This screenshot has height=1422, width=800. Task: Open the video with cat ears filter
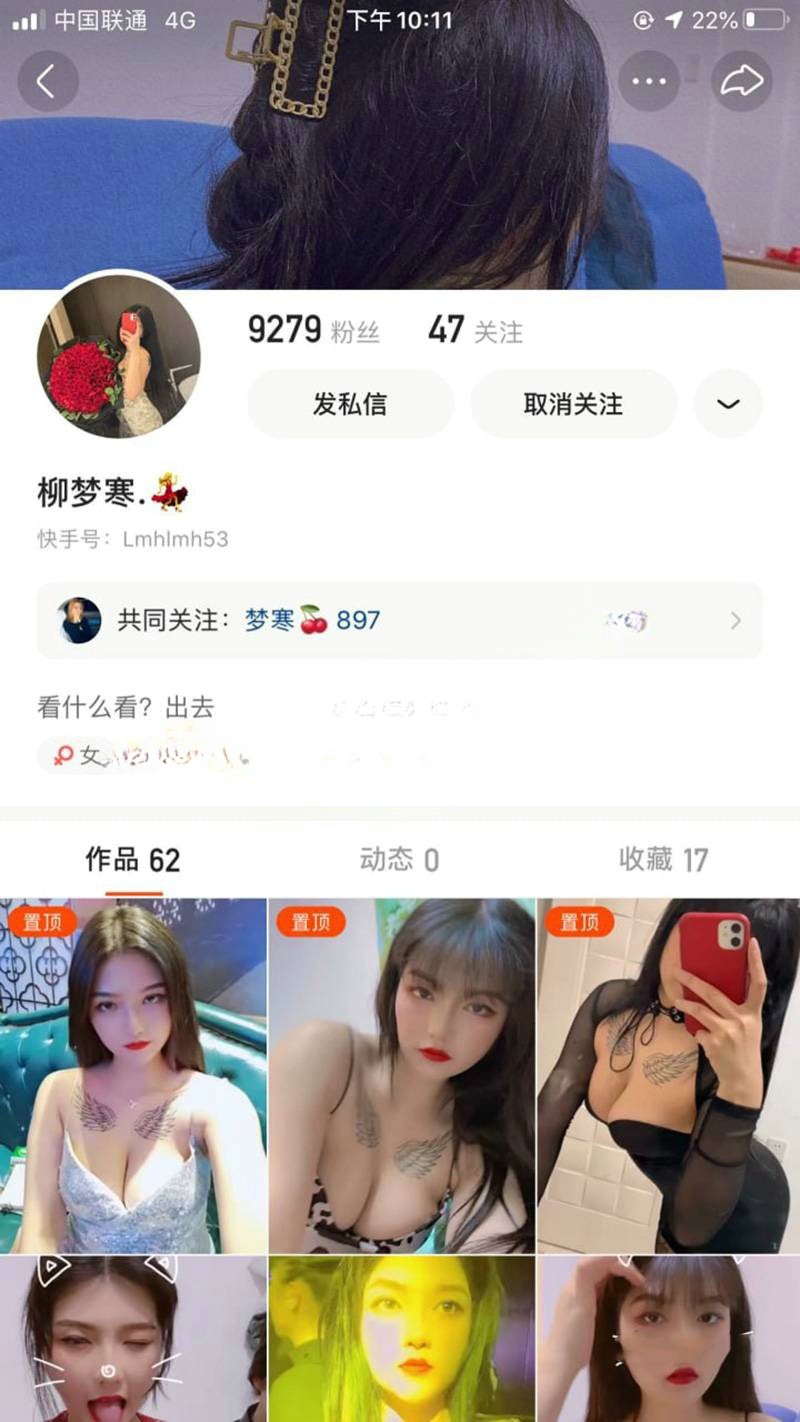(x=133, y=1340)
